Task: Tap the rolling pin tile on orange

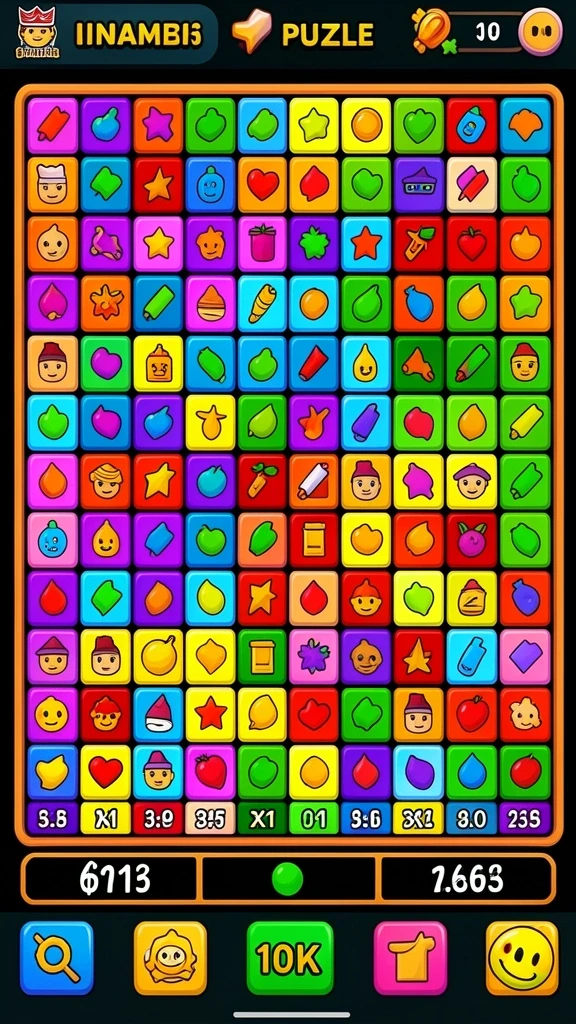Action: tap(314, 481)
